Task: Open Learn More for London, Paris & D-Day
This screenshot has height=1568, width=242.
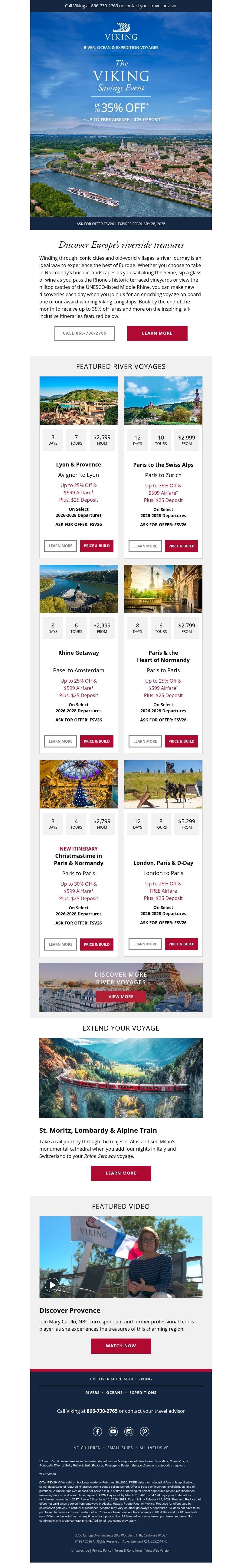Action: (145, 944)
